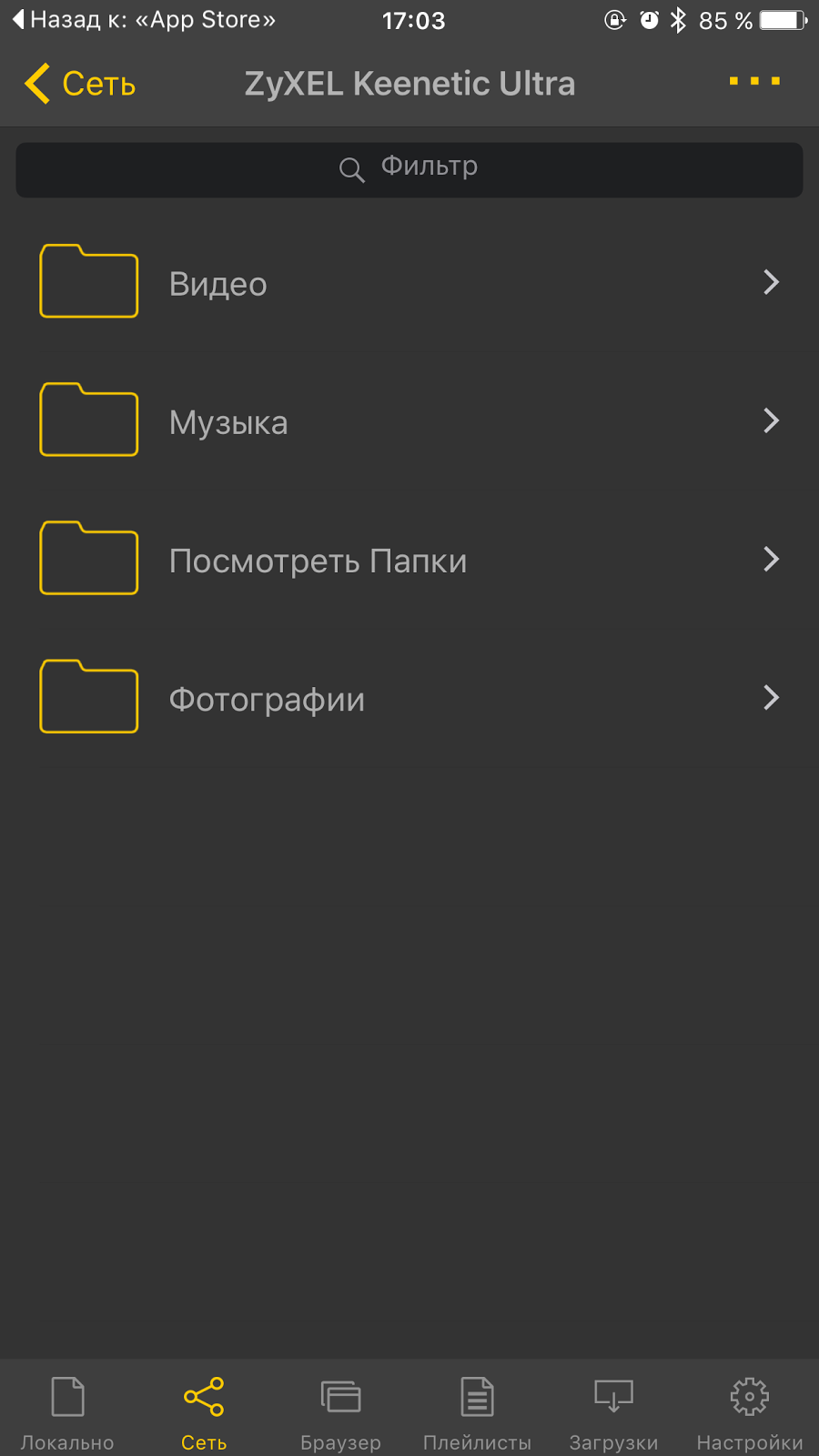Screen dimensions: 819x1456
Task: Go back to Сеть
Action: tap(80, 84)
